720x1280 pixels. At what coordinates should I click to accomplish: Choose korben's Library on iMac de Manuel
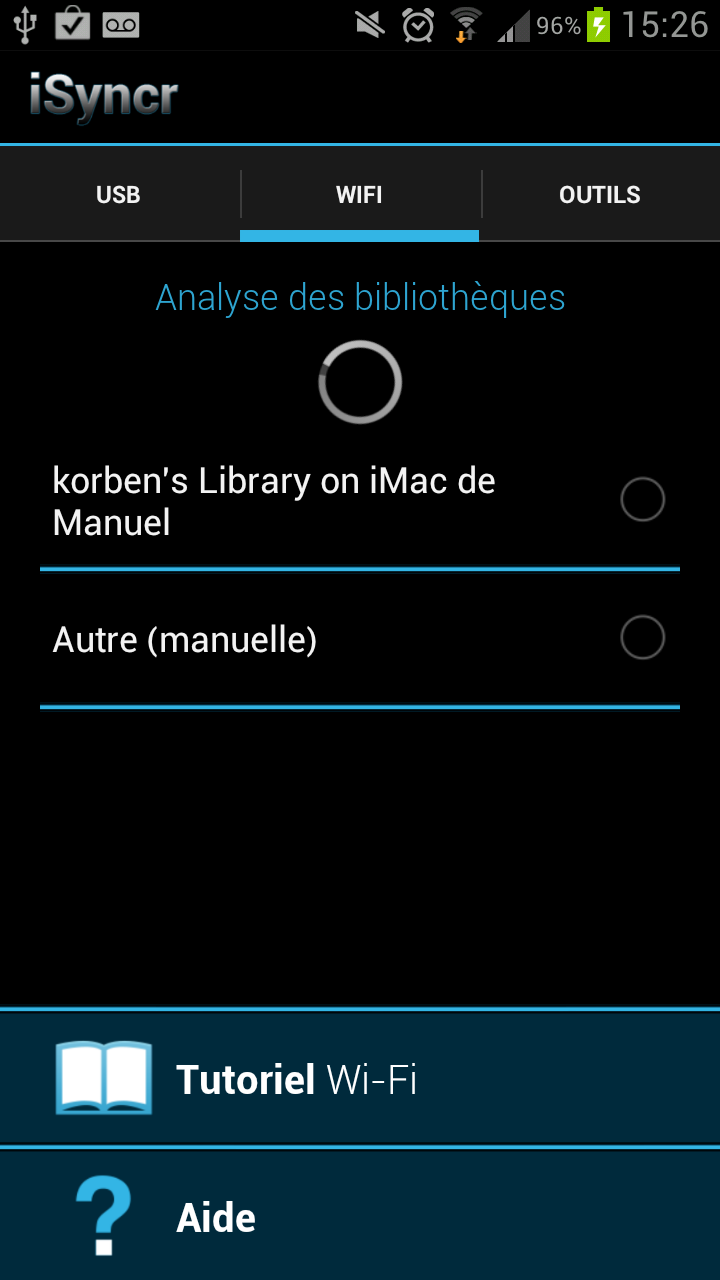(360, 501)
